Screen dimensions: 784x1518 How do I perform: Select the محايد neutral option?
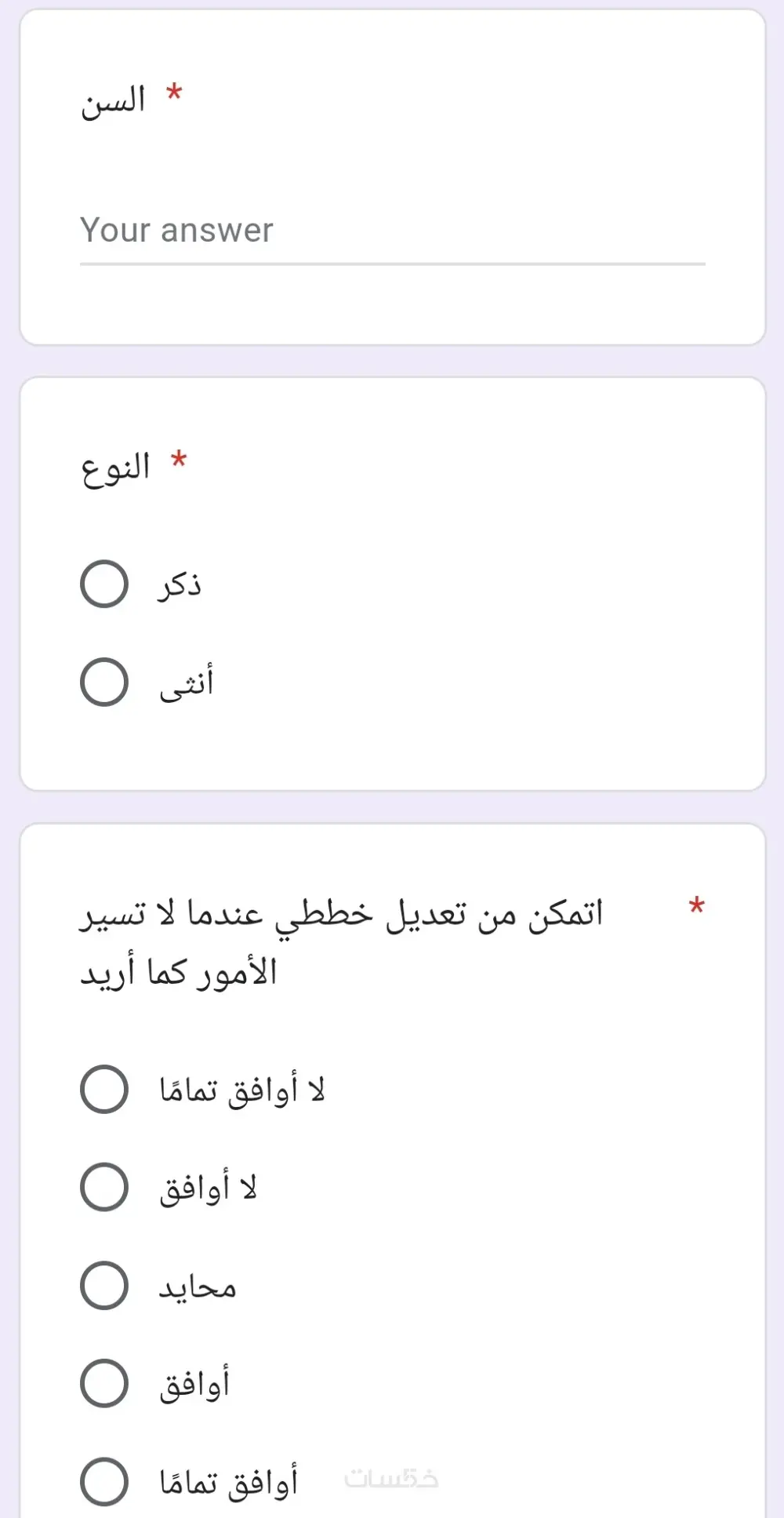104,1286
